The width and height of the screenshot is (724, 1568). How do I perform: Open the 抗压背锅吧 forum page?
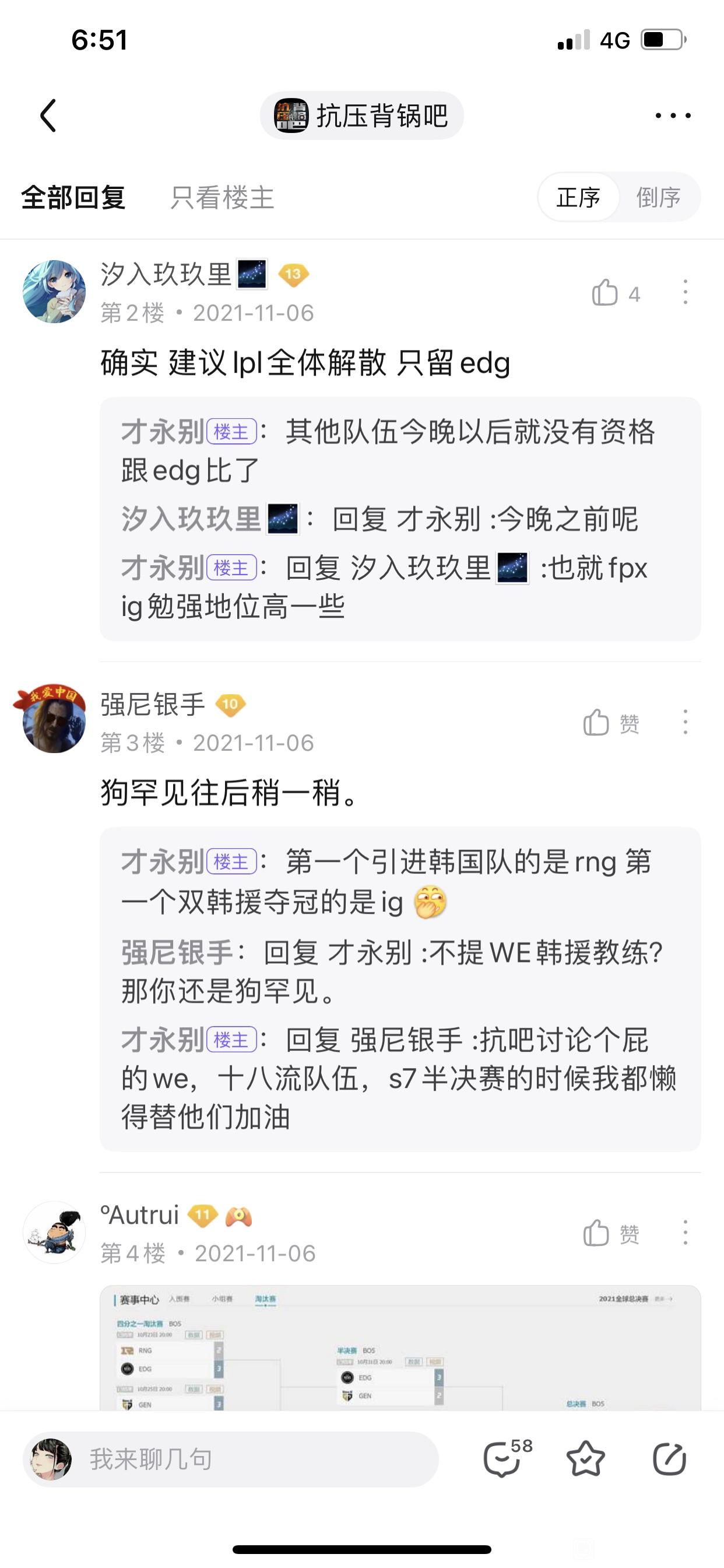(x=362, y=116)
